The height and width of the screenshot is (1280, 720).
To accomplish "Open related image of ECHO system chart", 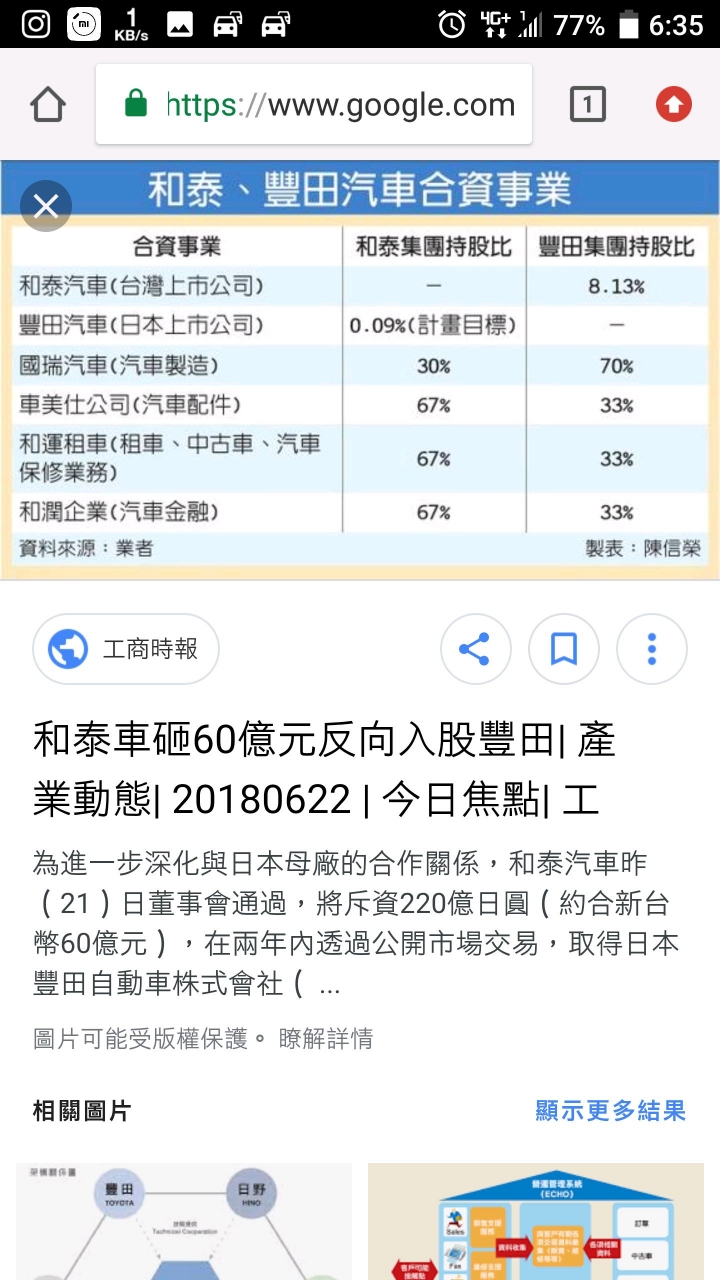I will coord(536,1222).
